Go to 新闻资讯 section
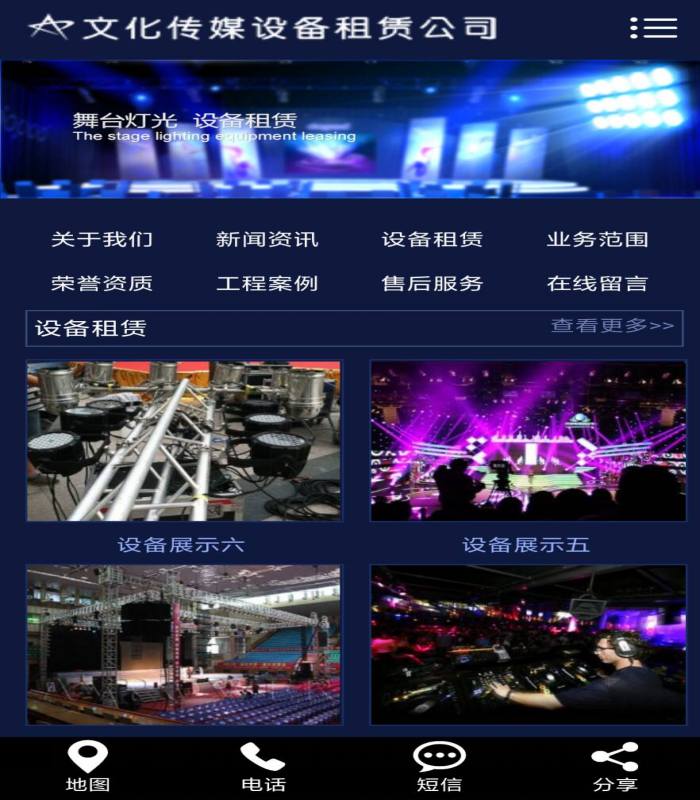Viewport: 700px width, 800px height. pyautogui.click(x=267, y=240)
